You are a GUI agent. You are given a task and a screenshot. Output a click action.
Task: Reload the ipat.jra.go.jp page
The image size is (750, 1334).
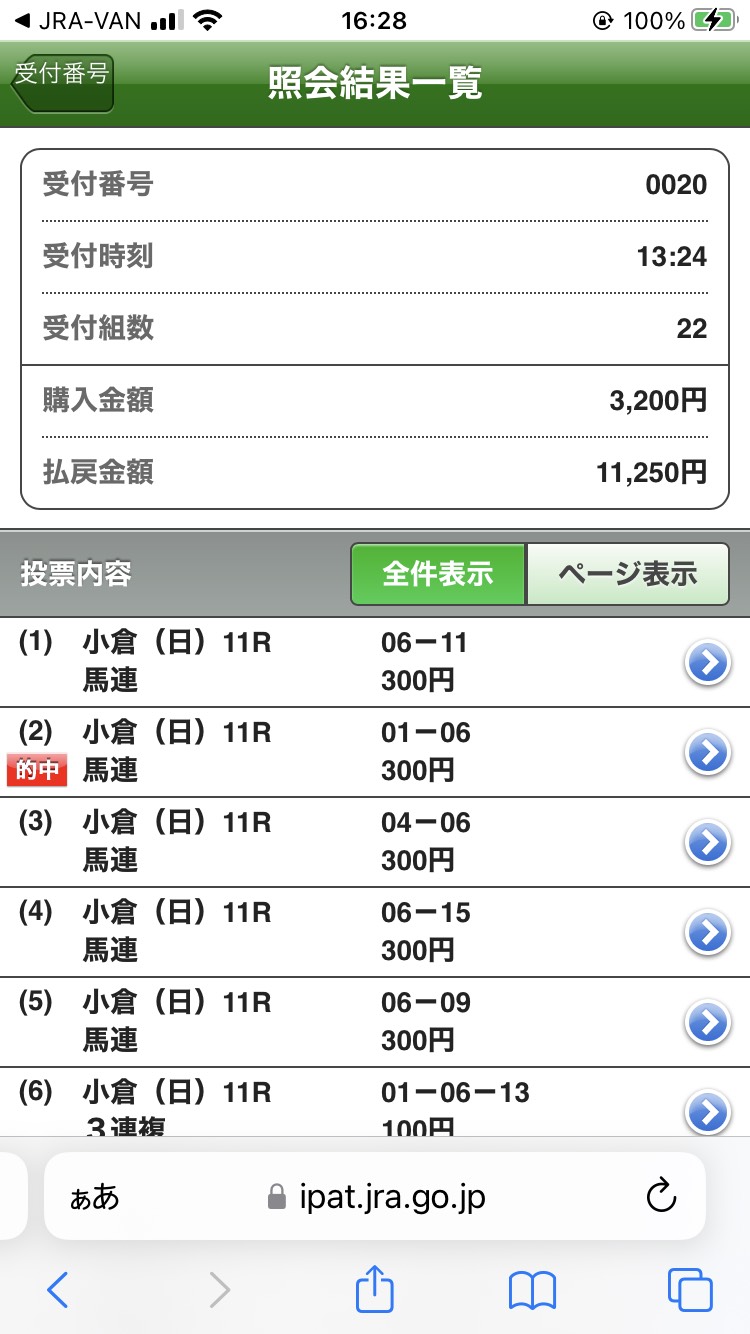point(662,1196)
